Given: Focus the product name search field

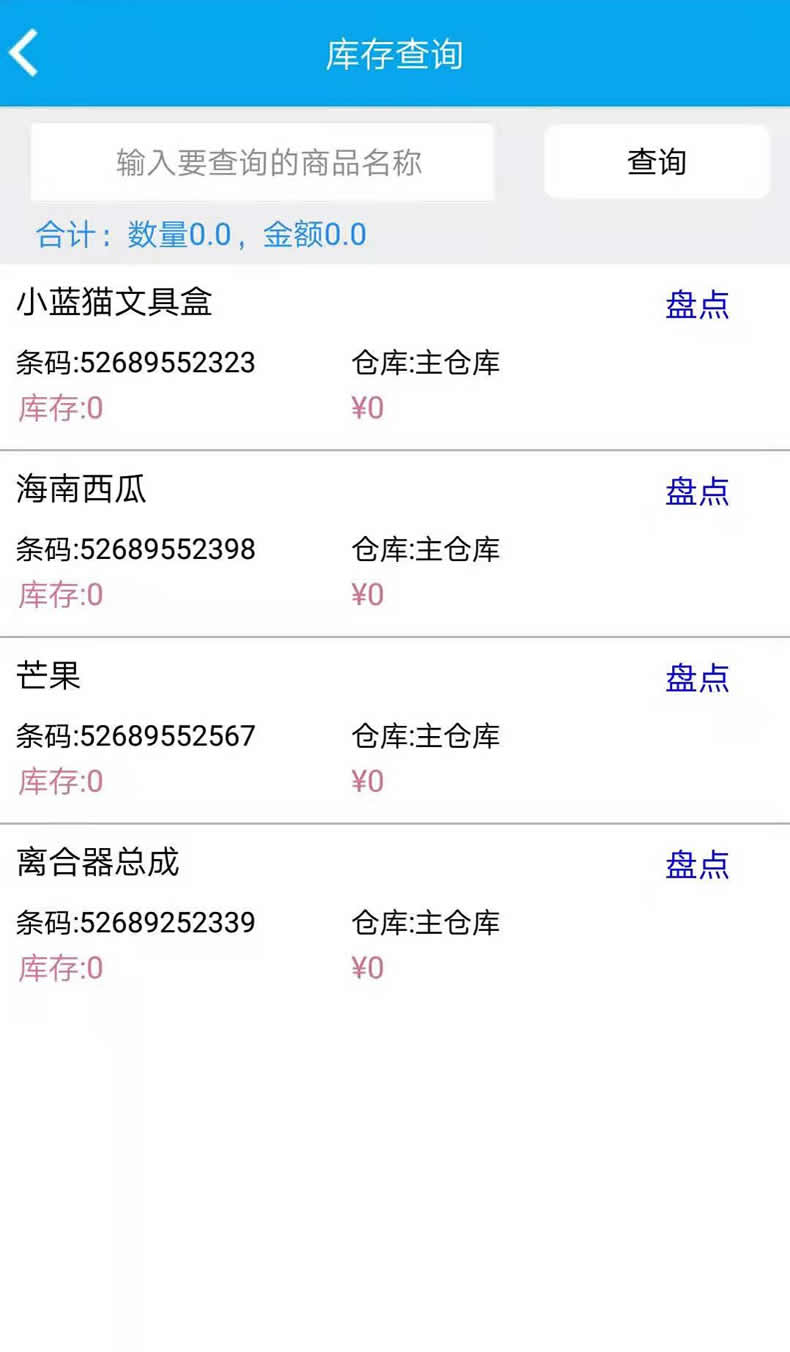Looking at the screenshot, I should click(262, 162).
